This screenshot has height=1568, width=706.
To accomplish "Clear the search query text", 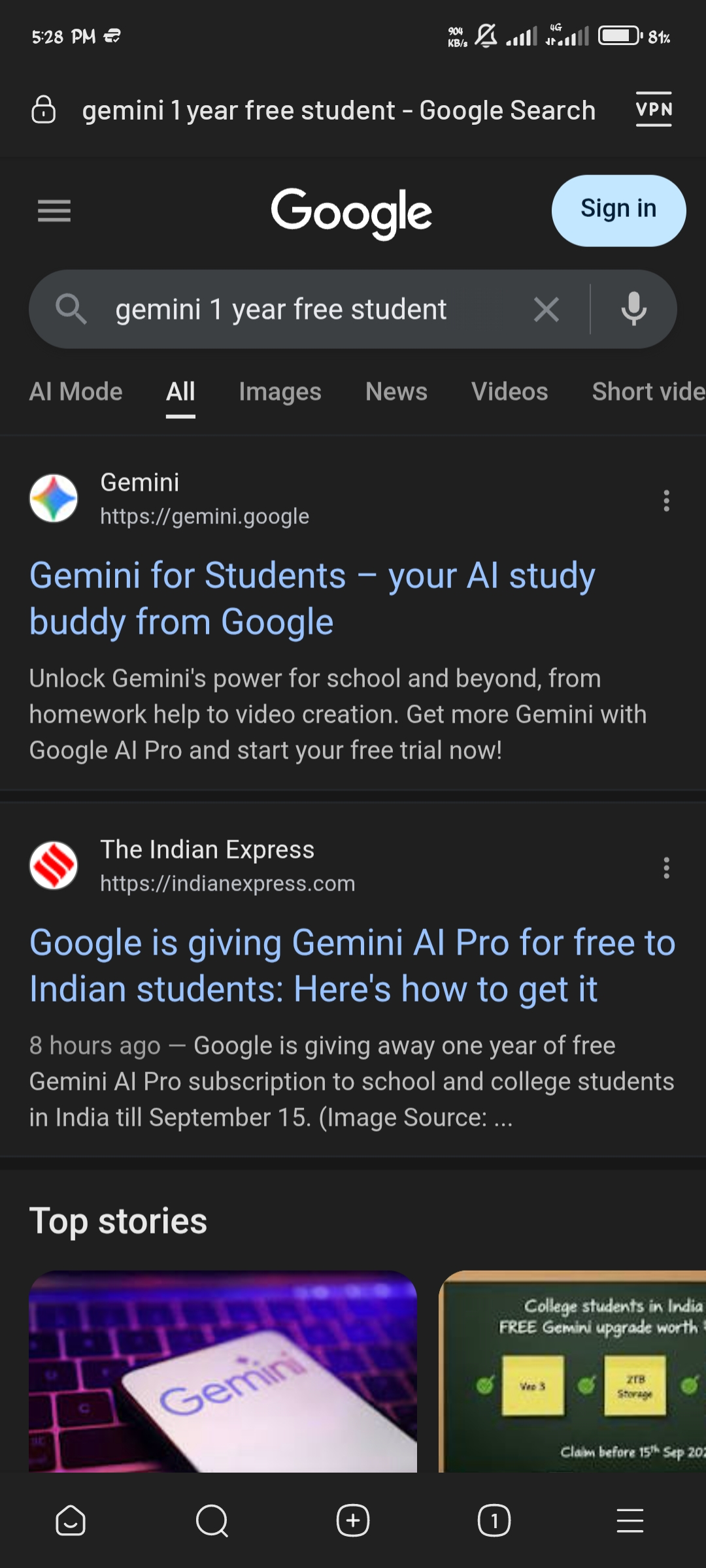I will coord(546,309).
